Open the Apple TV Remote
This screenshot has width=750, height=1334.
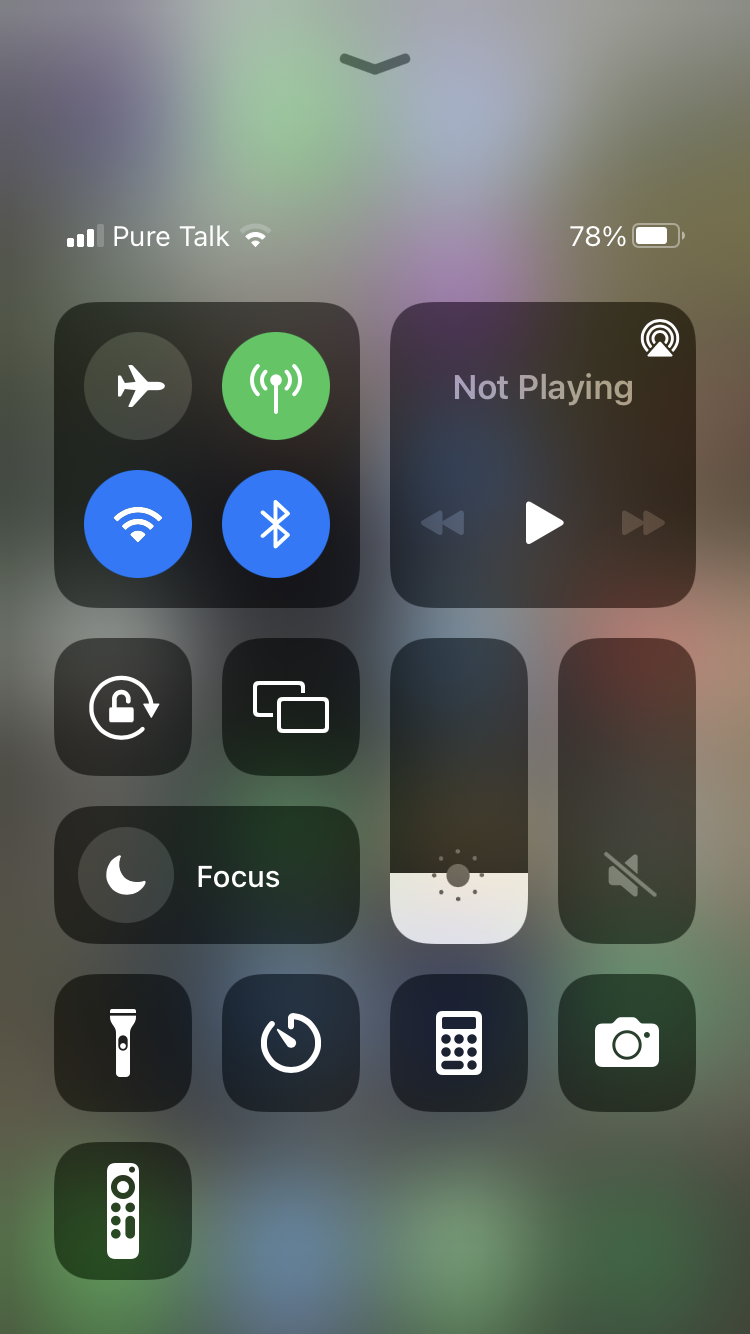123,1211
